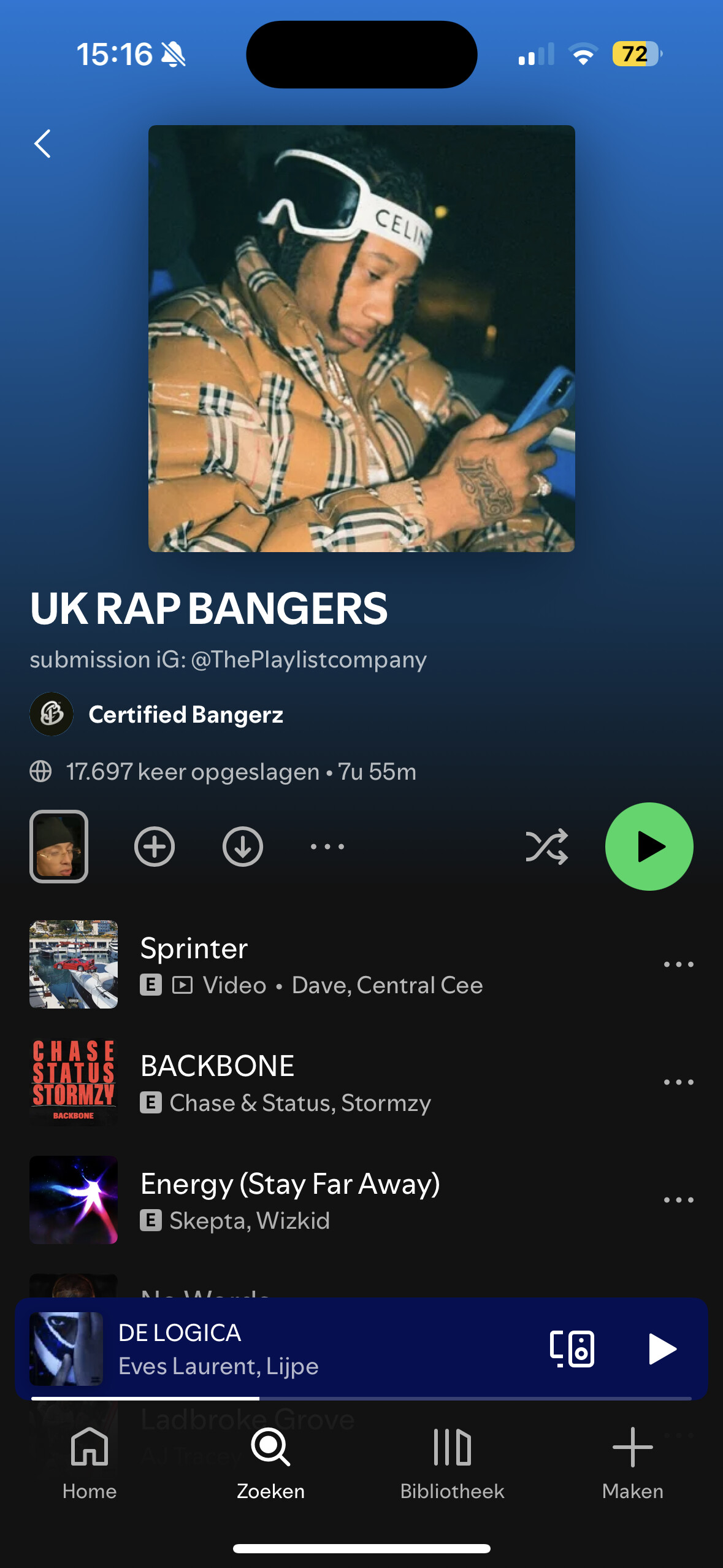This screenshot has width=723, height=1568.
Task: Play the playlist with the green button
Action: 649,847
